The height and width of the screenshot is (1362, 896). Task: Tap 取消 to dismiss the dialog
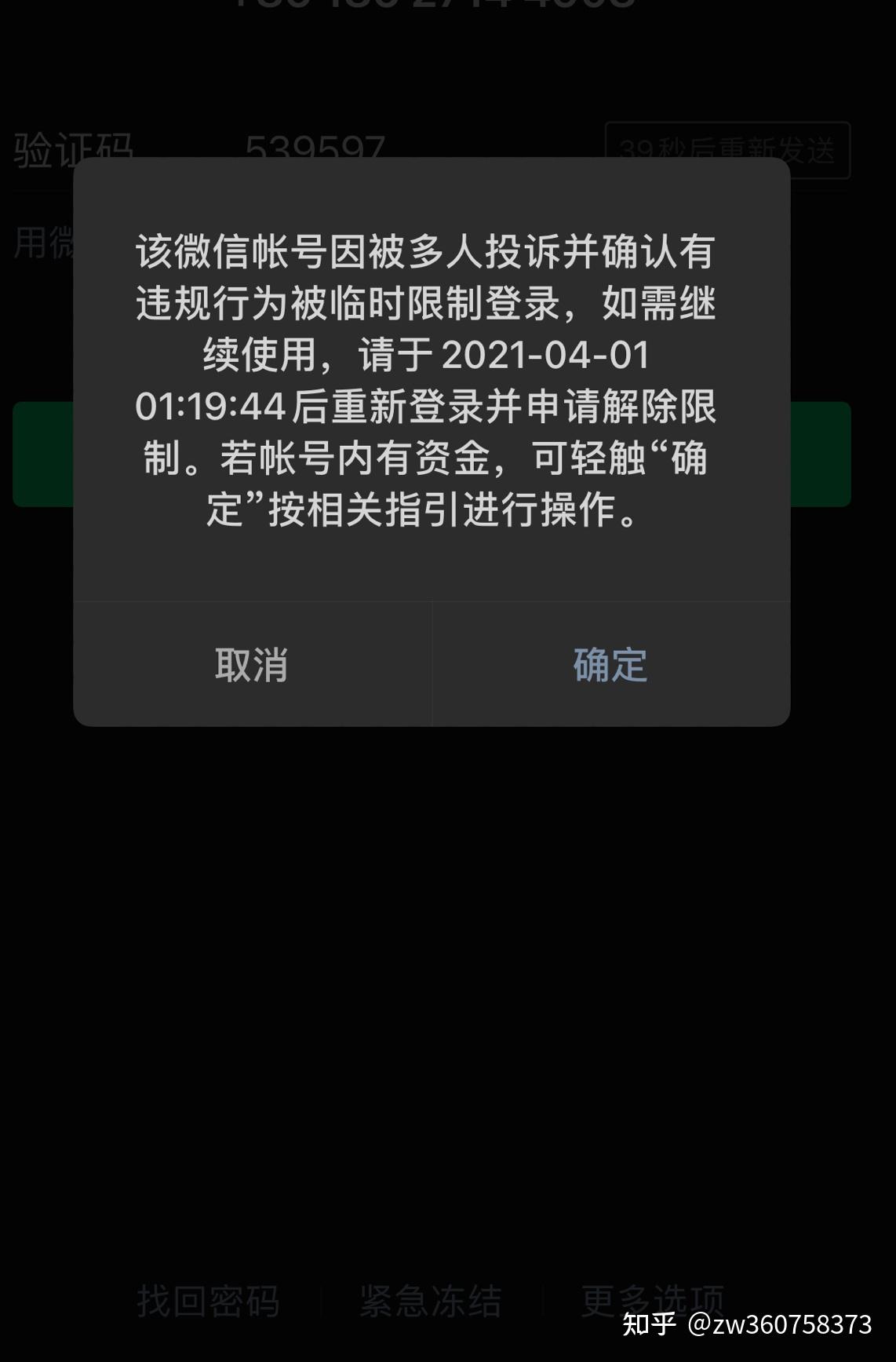pos(252,664)
